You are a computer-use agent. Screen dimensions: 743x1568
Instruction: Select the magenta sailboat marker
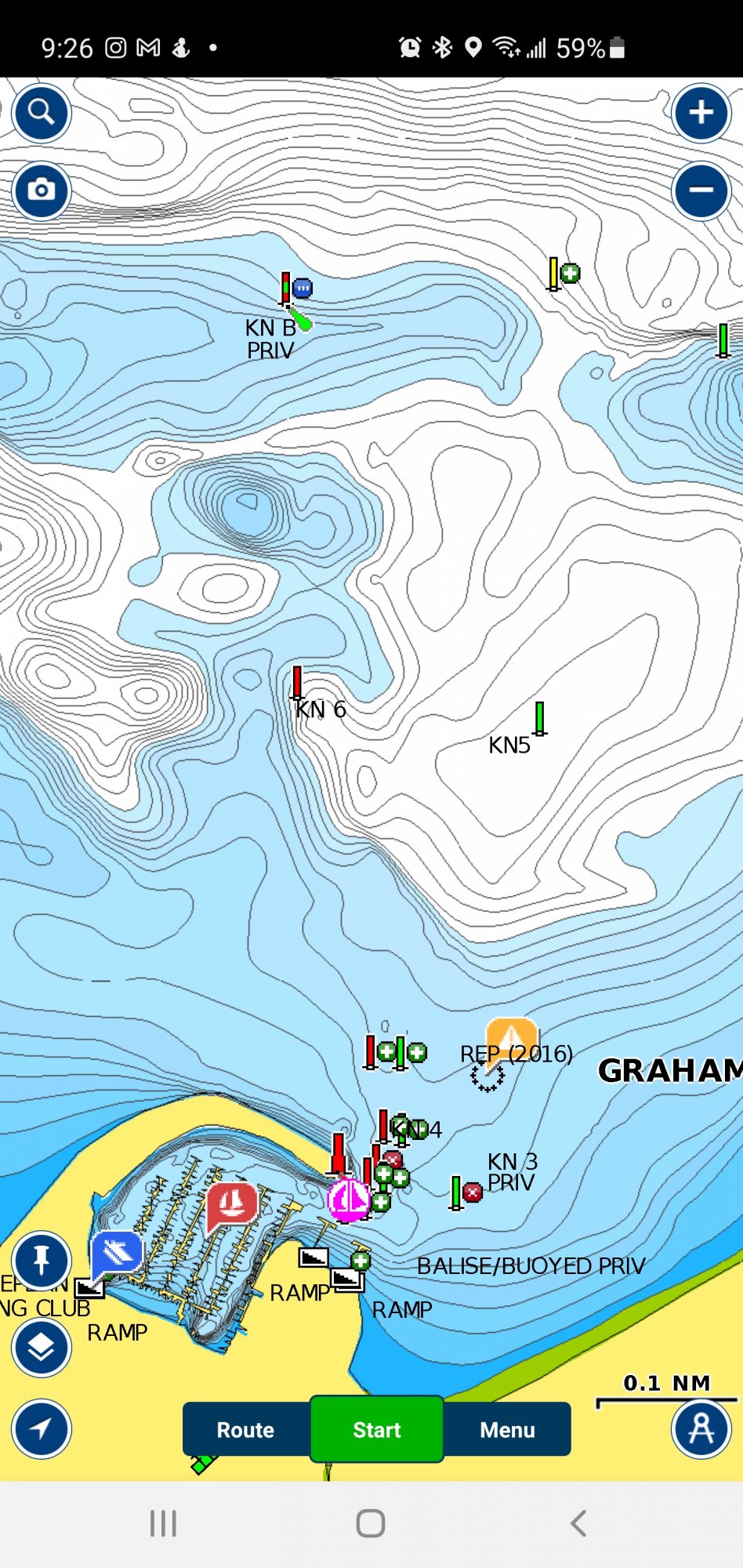pos(349,1200)
